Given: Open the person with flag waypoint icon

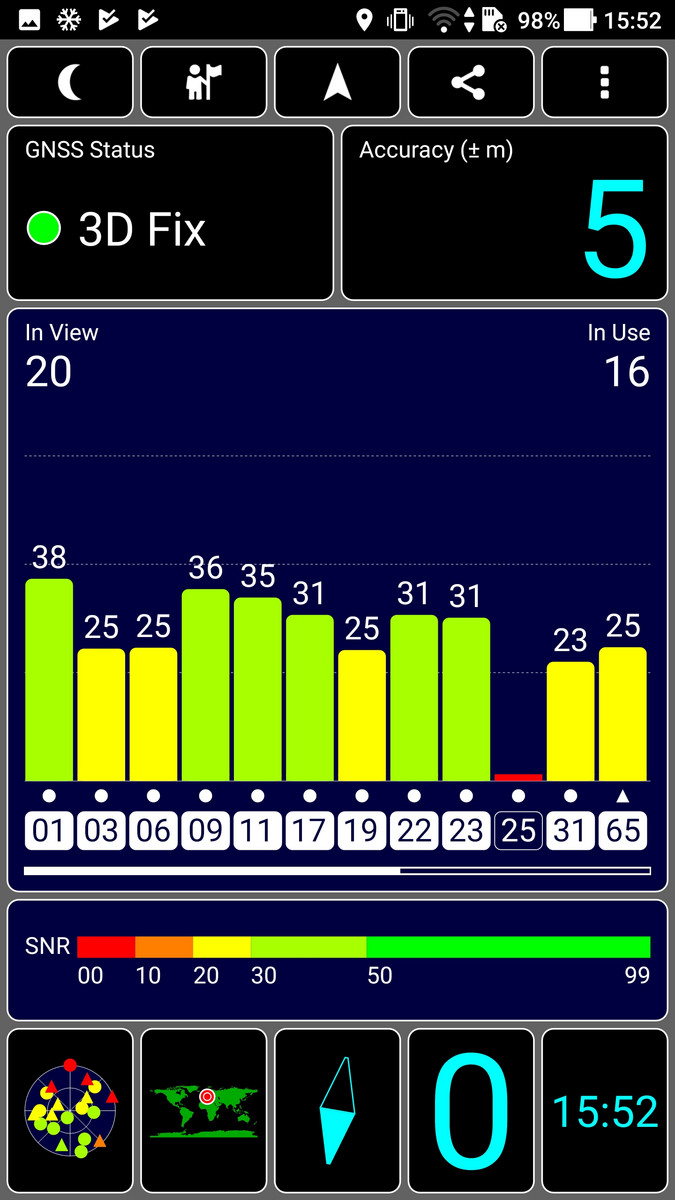Looking at the screenshot, I should [x=204, y=83].
